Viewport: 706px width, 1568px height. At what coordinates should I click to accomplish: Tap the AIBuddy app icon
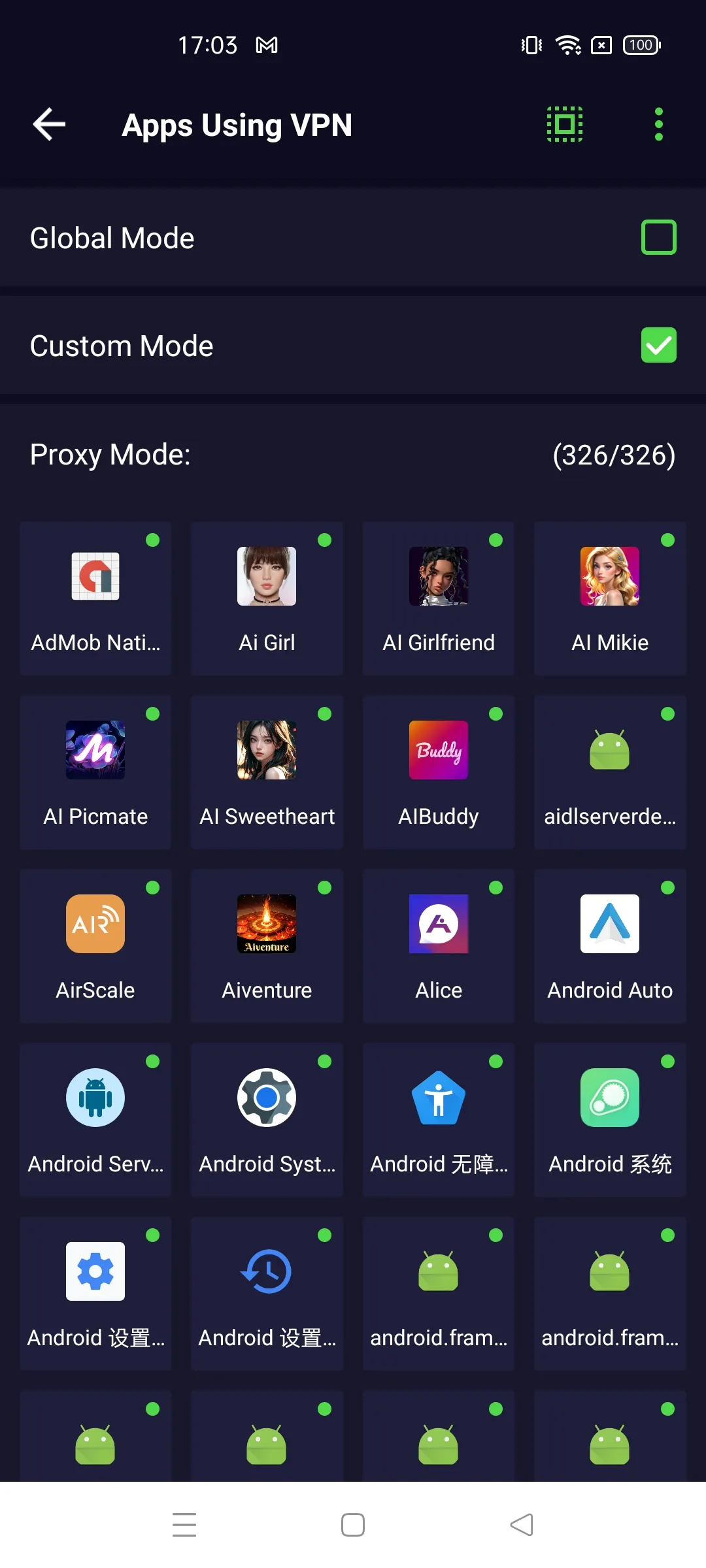[438, 750]
